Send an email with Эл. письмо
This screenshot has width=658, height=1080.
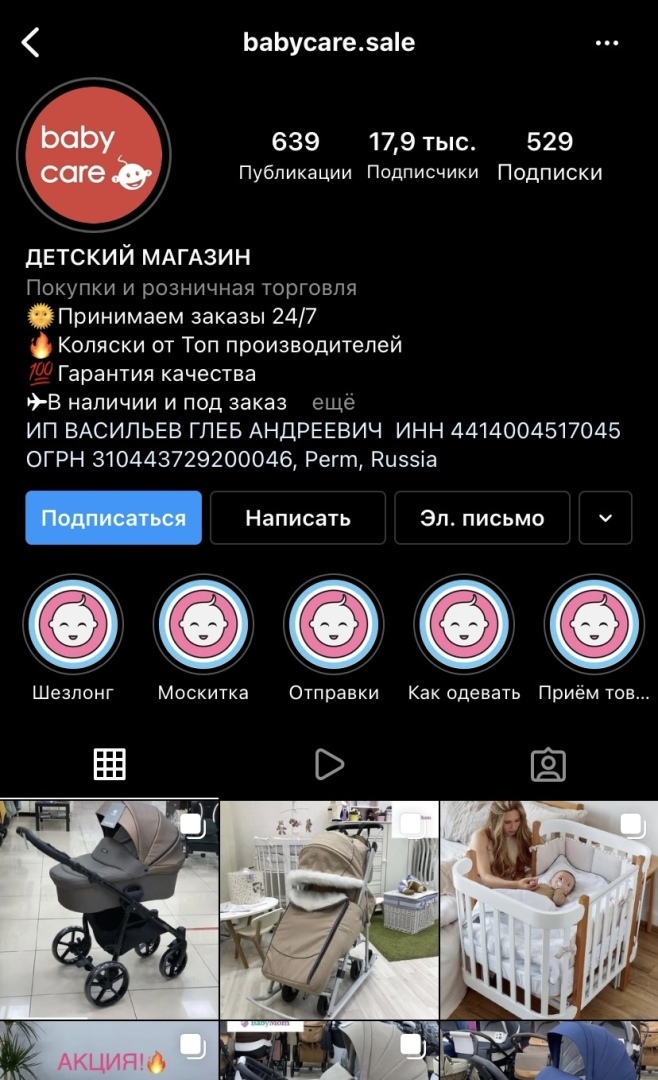tap(482, 518)
